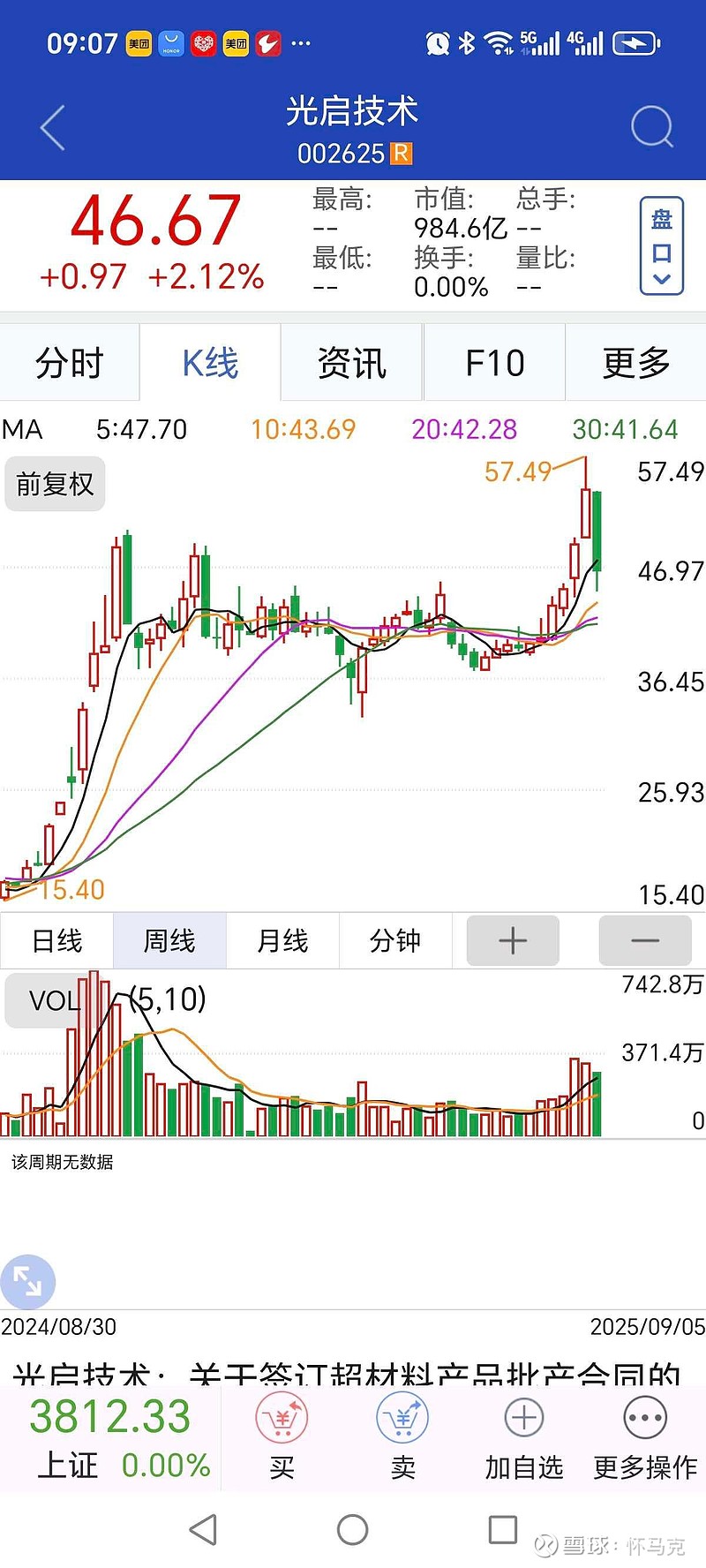Expand the 盘口 order book panel
This screenshot has height=1568, width=706.
click(x=661, y=245)
